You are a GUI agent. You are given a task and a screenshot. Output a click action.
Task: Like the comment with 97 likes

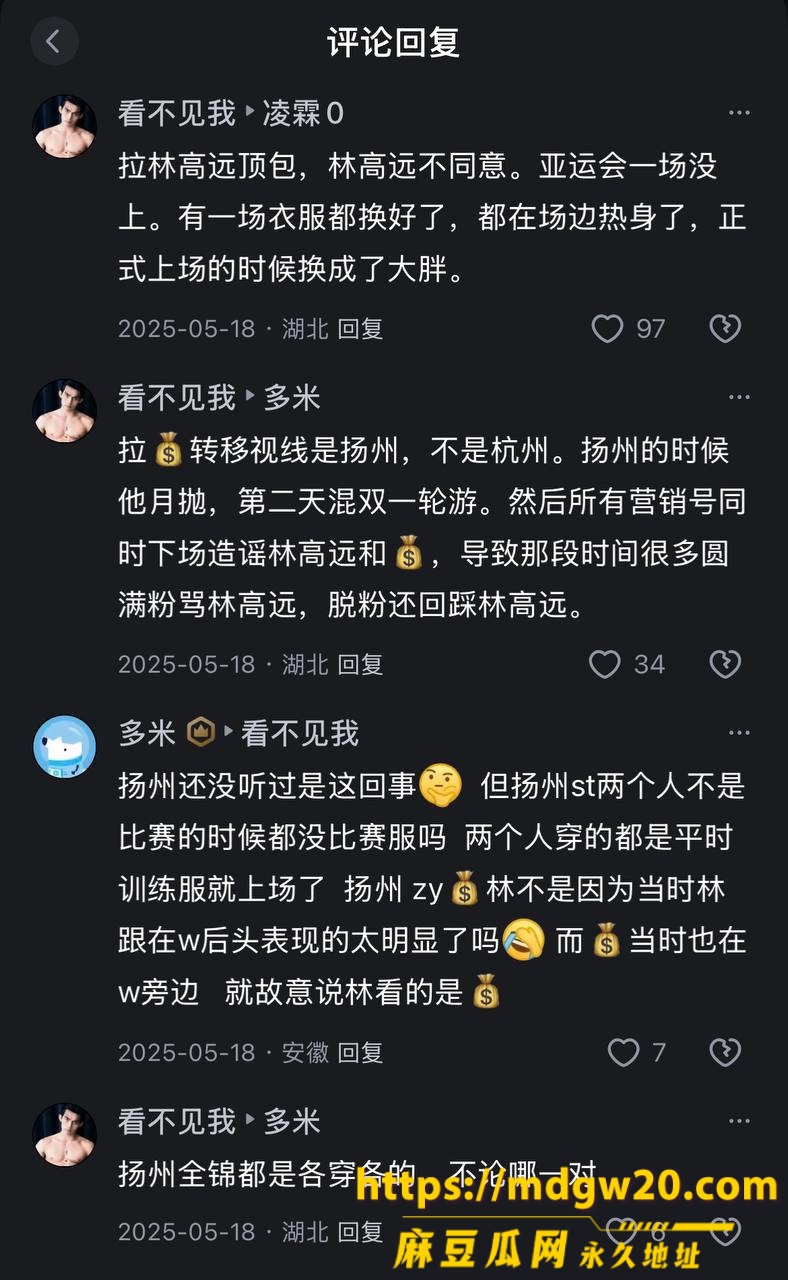tap(607, 328)
